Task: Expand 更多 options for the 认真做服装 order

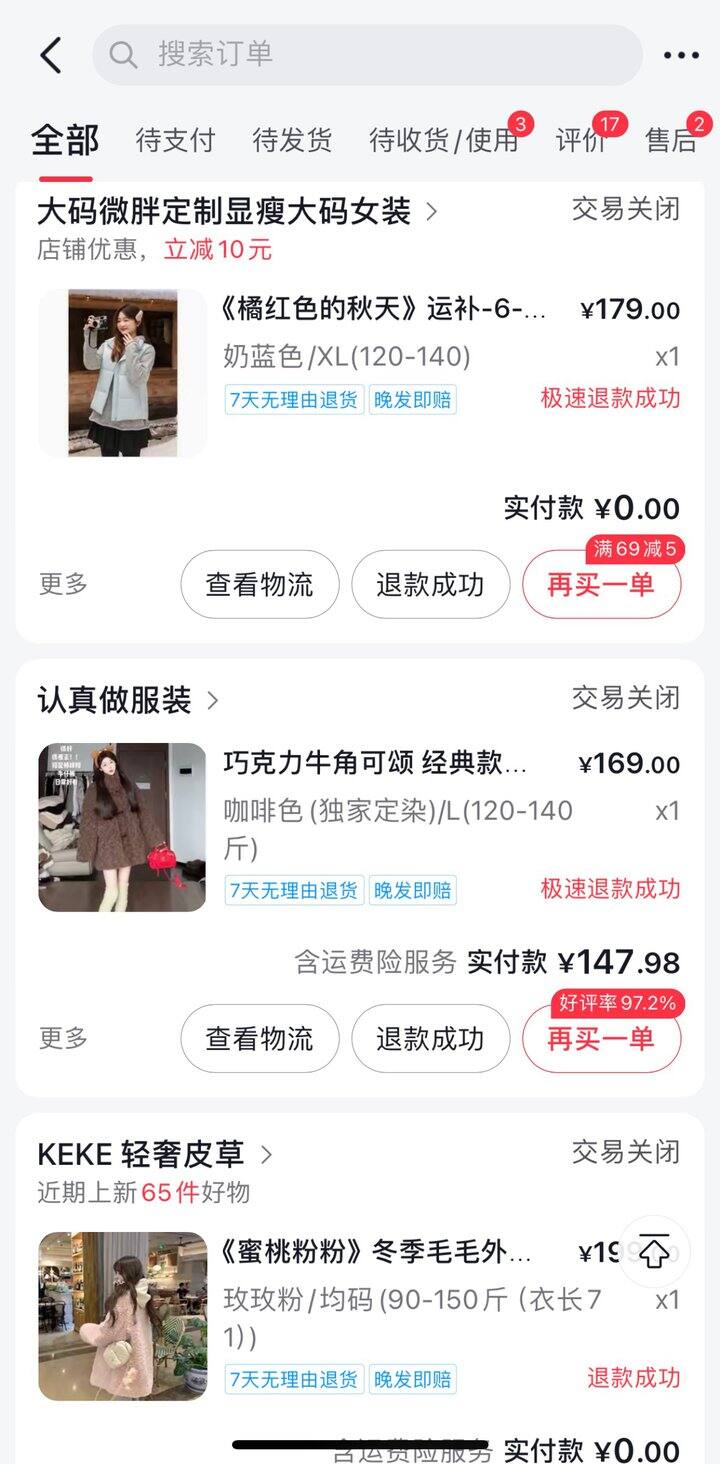Action: click(x=63, y=1039)
